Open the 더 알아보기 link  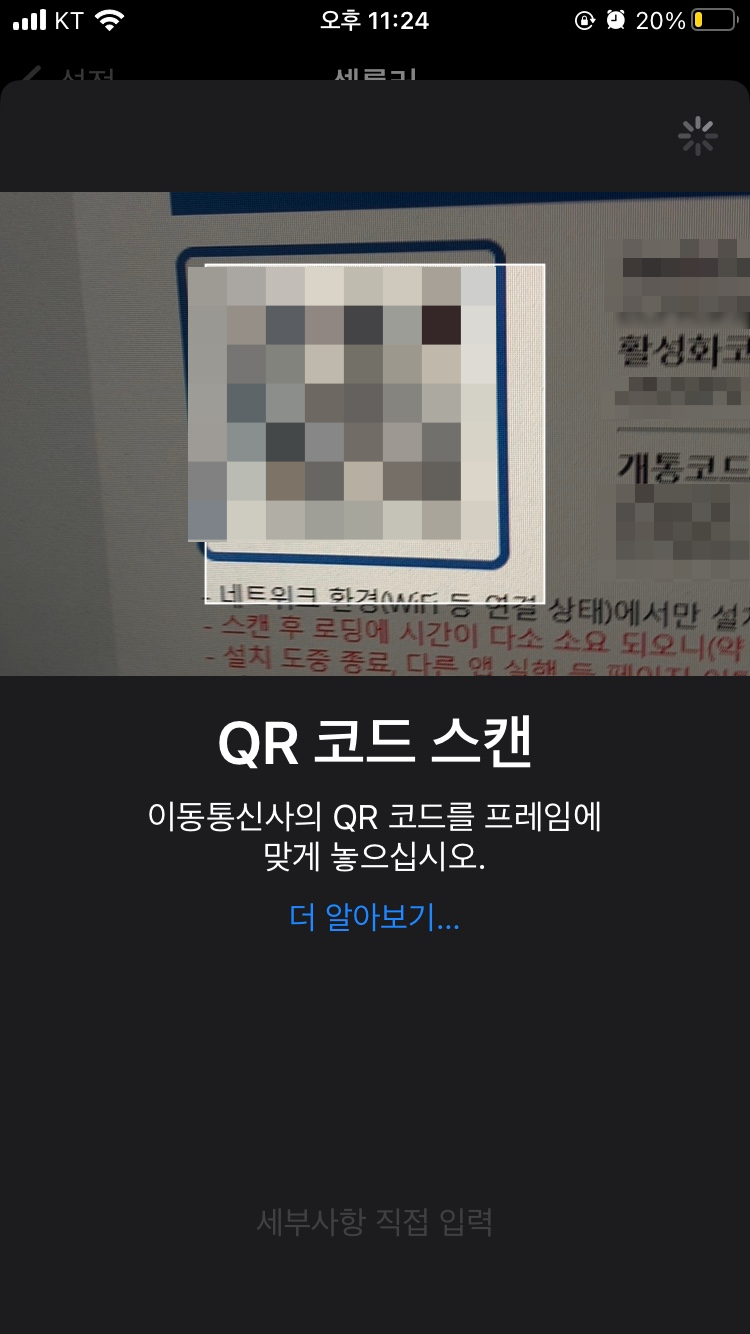click(x=374, y=918)
